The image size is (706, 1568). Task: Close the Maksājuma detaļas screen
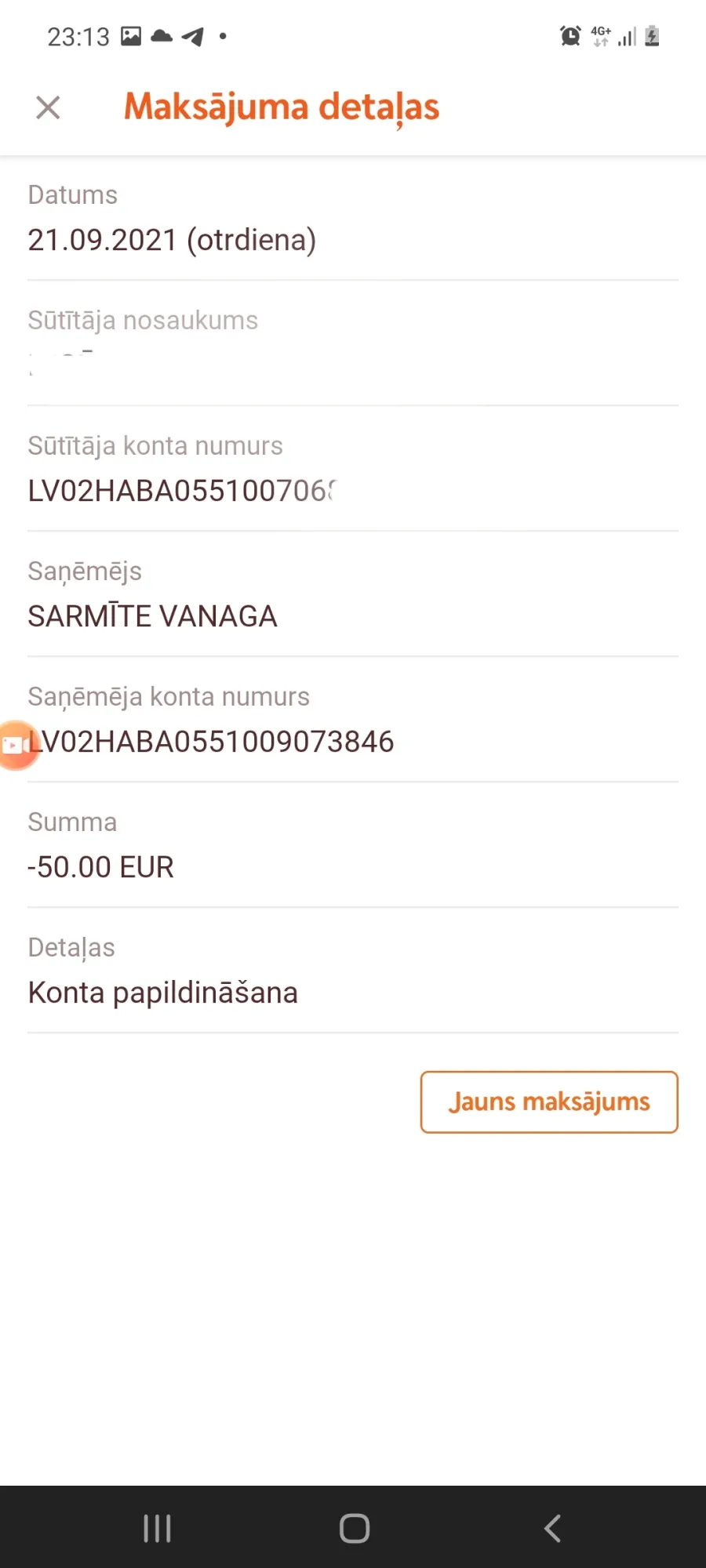click(x=48, y=107)
